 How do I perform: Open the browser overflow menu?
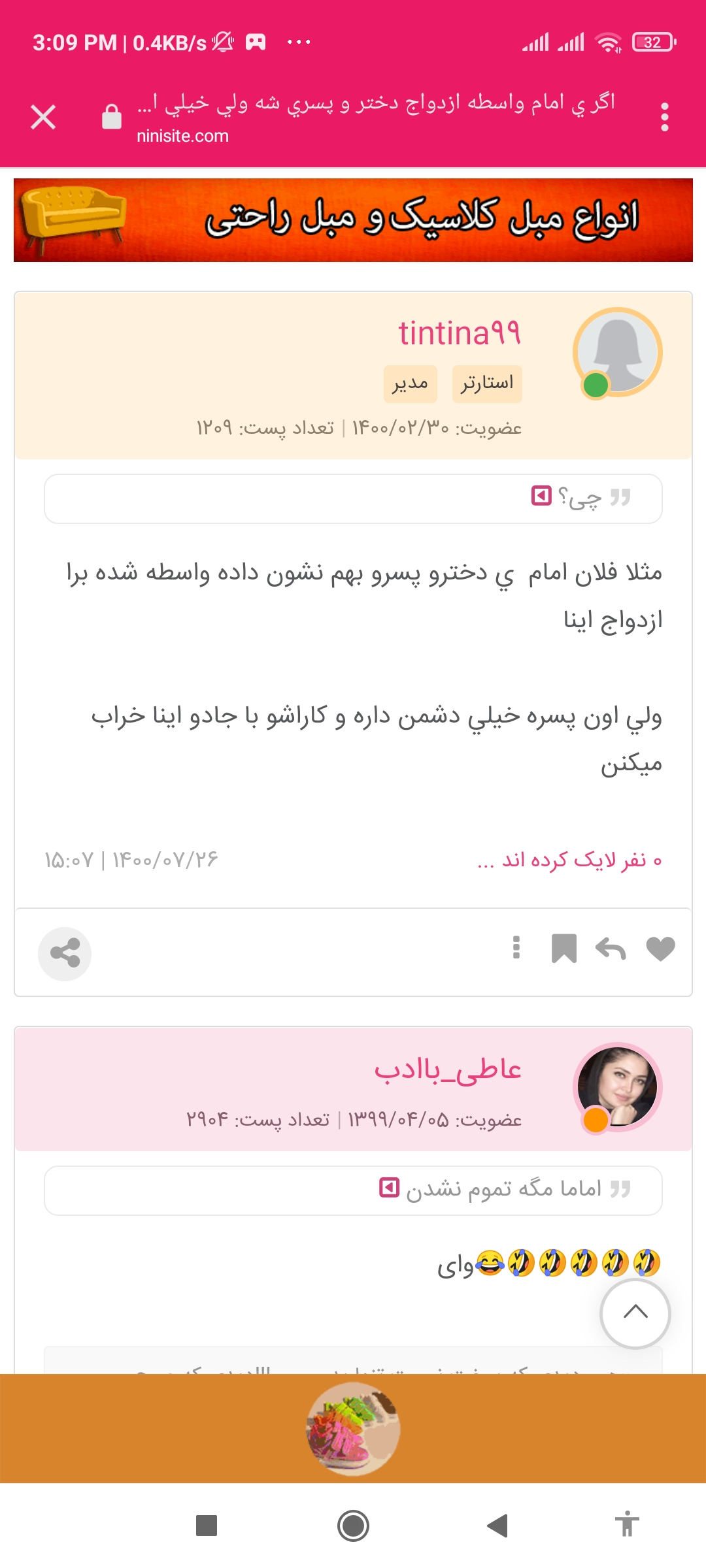tap(664, 118)
